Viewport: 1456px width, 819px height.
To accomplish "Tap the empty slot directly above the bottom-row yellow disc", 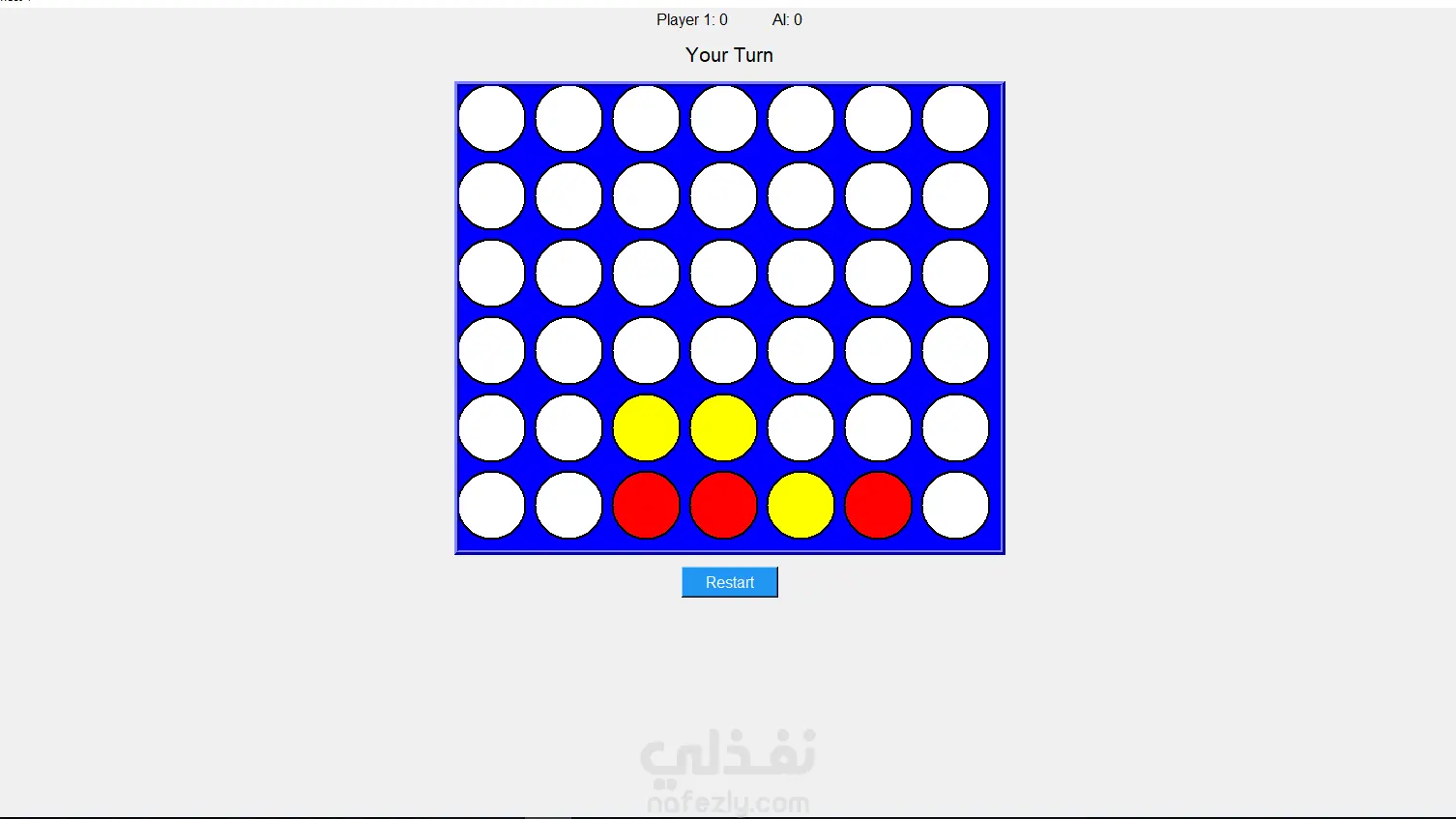I will click(801, 427).
